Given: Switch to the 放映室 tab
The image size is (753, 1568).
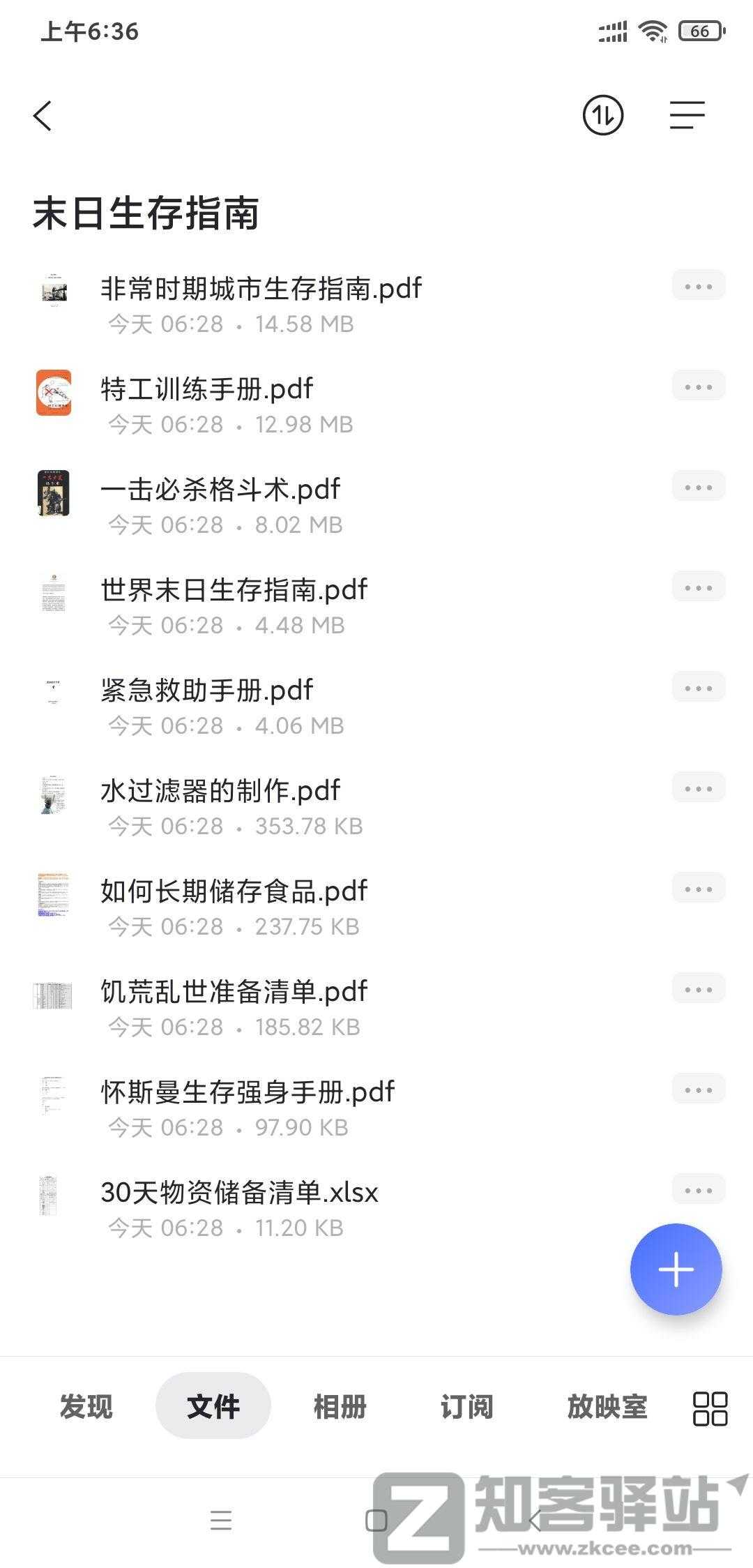Looking at the screenshot, I should point(607,1406).
